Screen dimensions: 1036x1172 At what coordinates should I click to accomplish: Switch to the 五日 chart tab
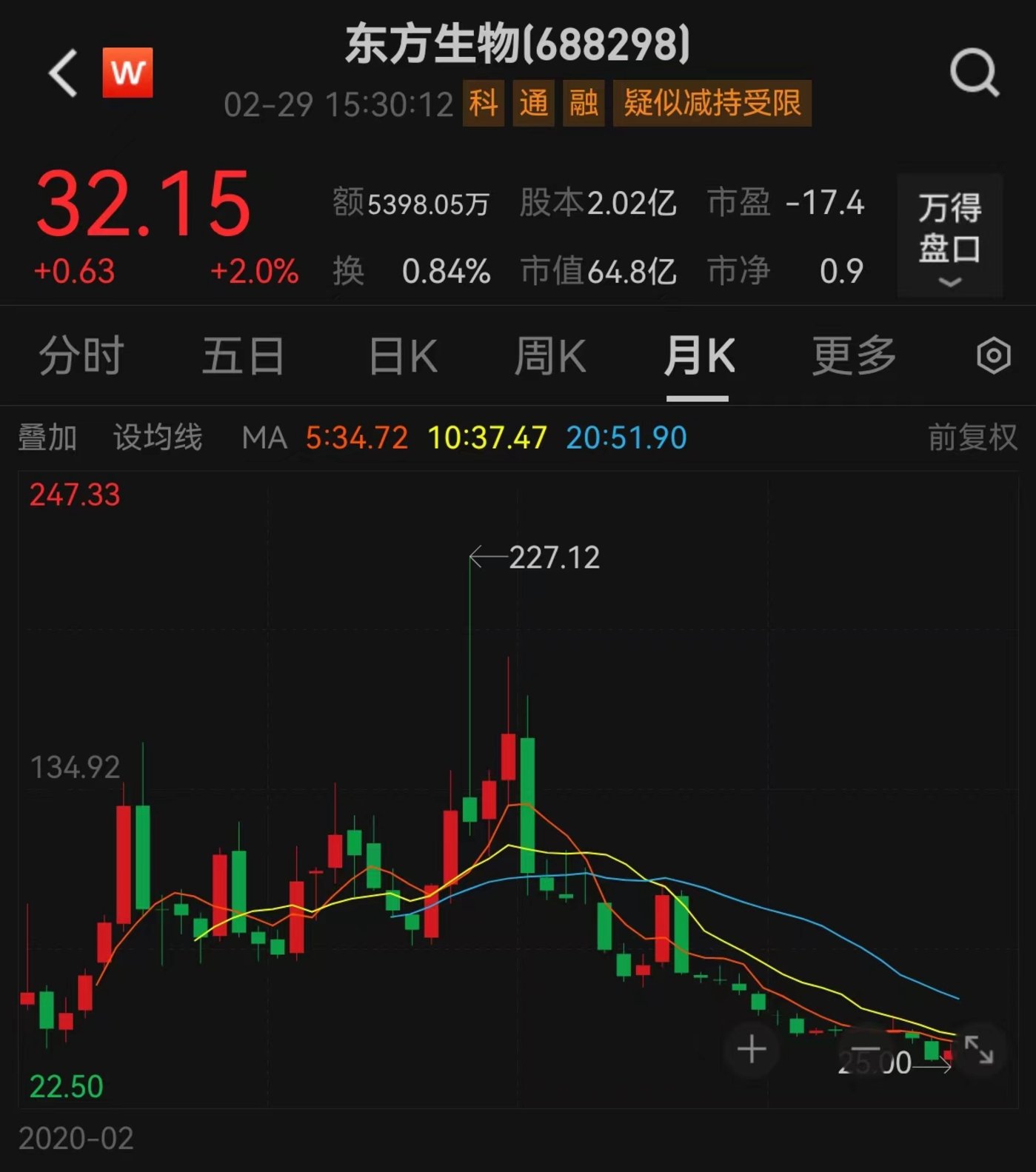point(243,356)
